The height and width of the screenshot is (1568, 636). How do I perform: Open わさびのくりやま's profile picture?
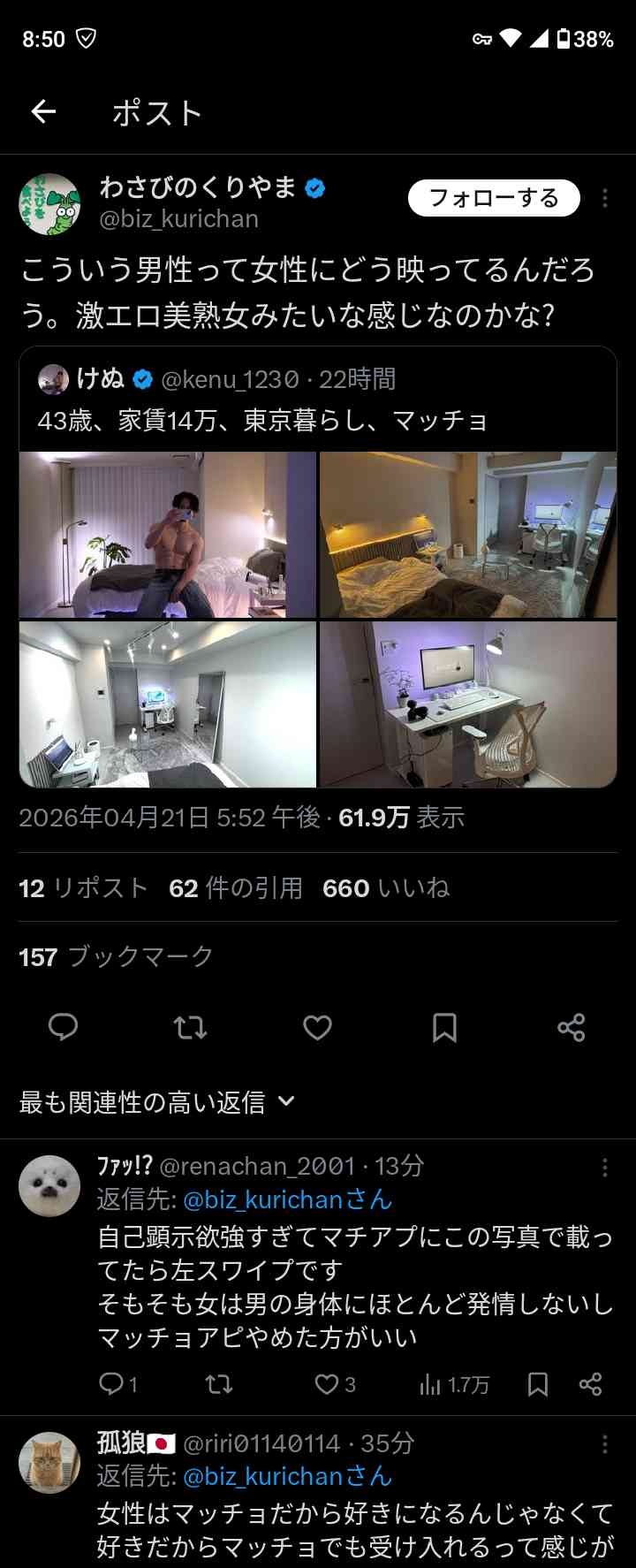pos(49,204)
